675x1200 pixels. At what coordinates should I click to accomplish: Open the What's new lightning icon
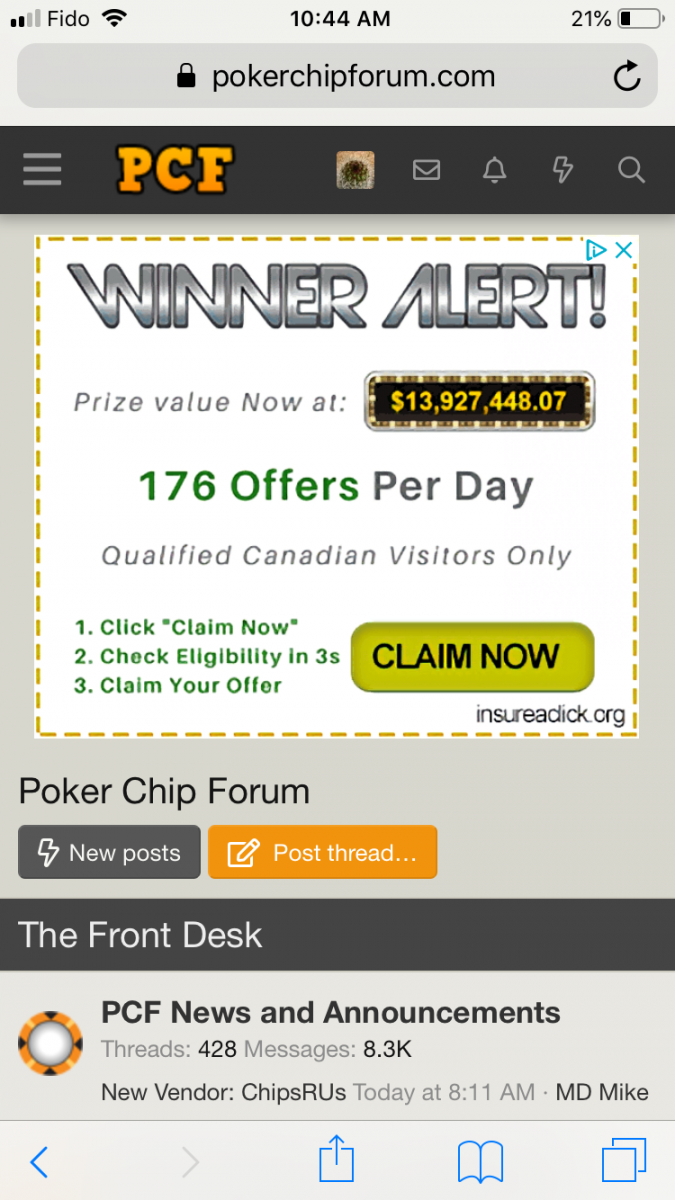click(x=562, y=170)
